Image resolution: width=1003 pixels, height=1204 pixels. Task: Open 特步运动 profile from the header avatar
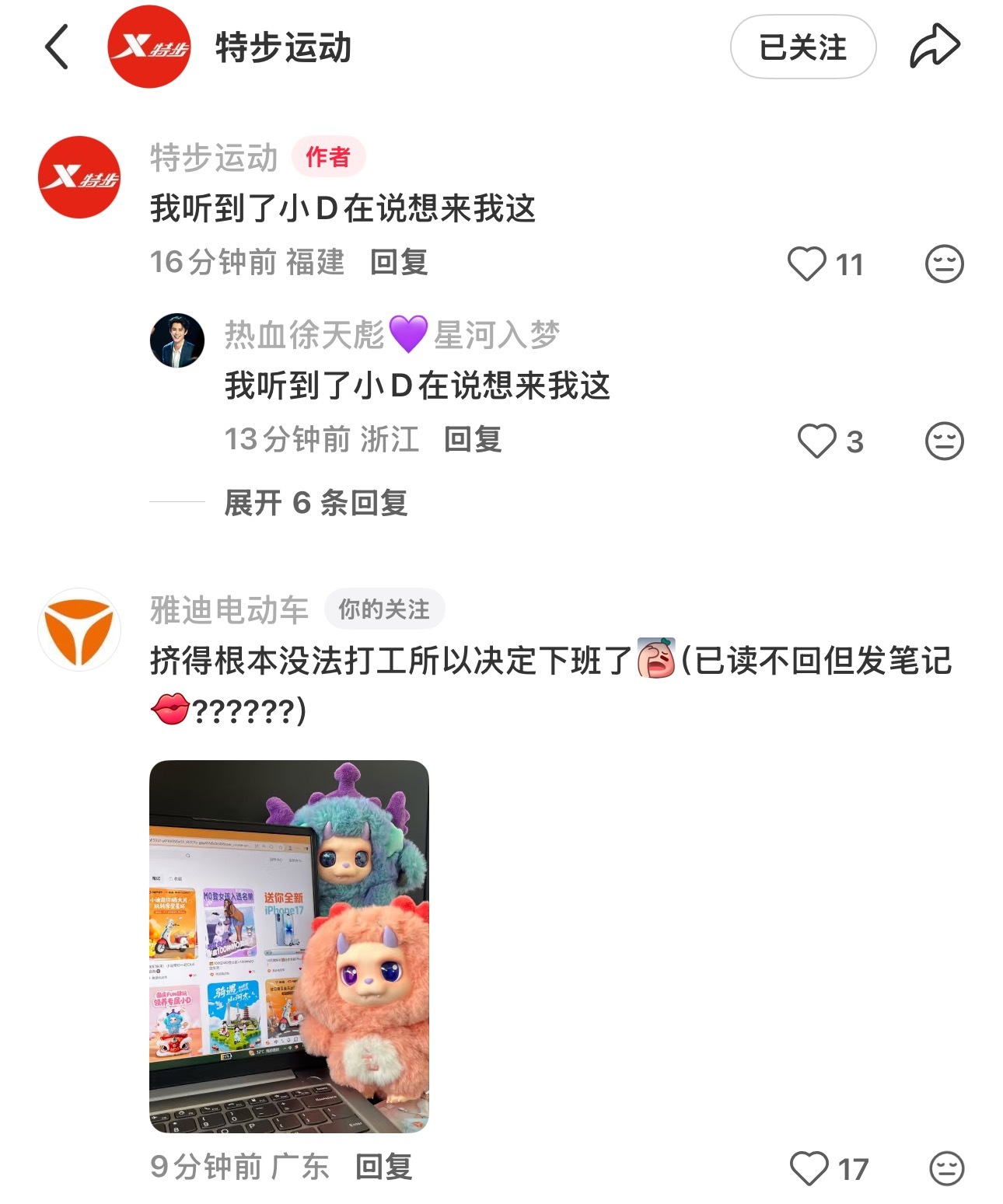tap(149, 47)
